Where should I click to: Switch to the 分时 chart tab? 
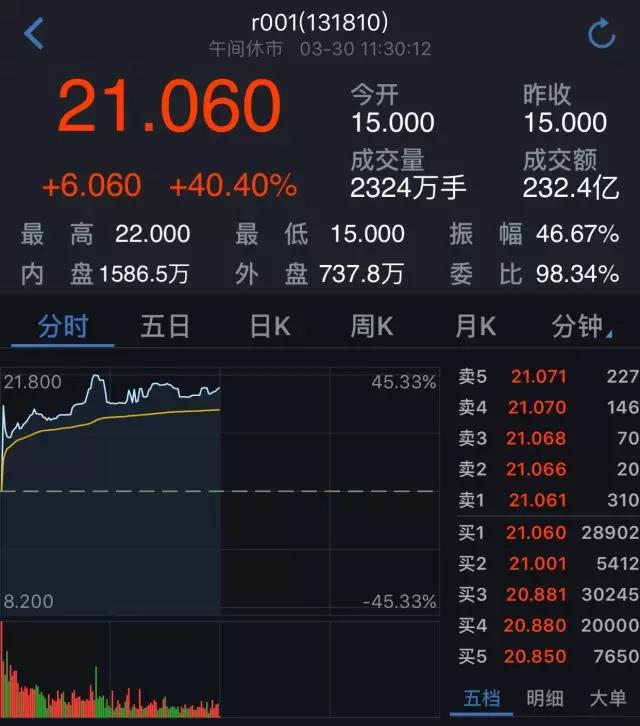tap(62, 326)
